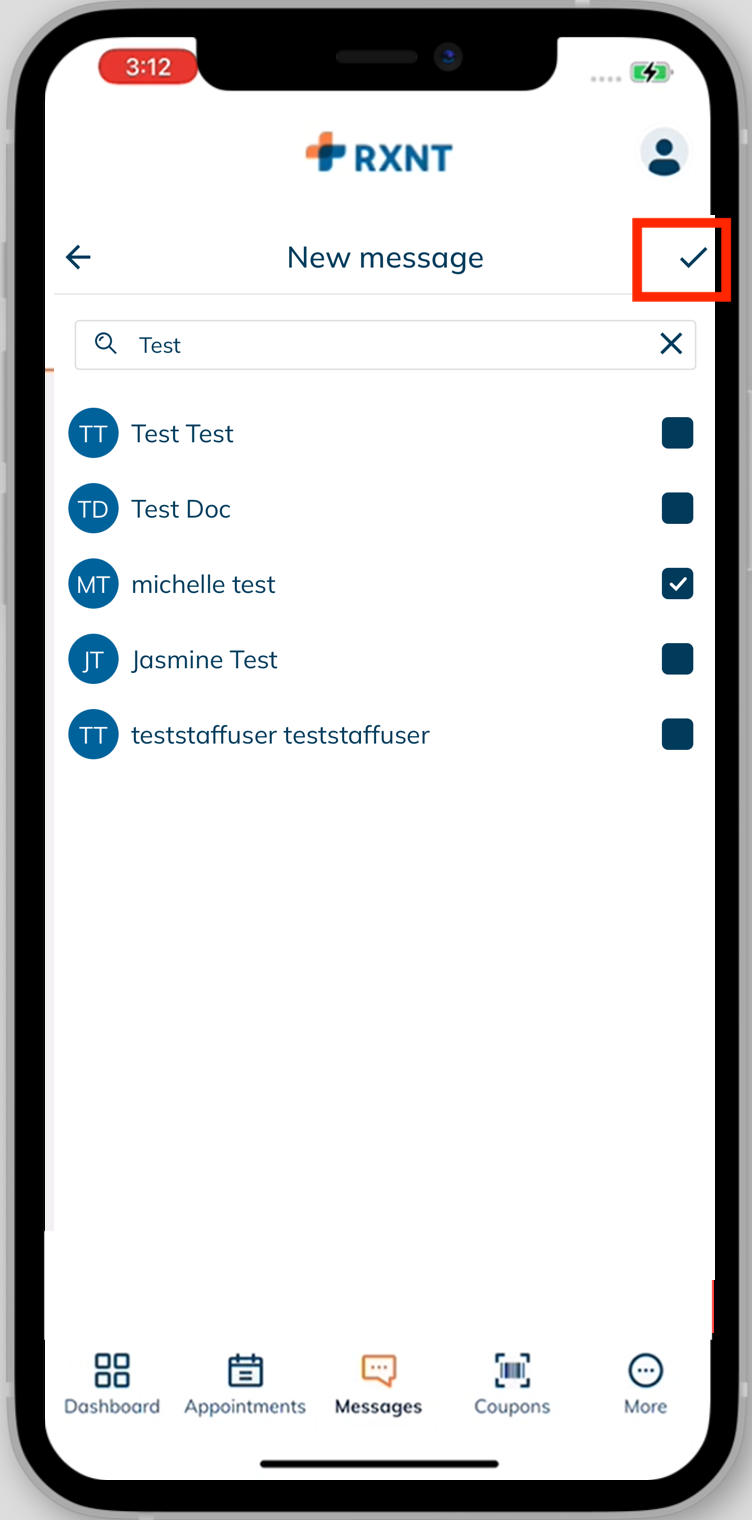The height and width of the screenshot is (1520, 752).
Task: Select the Test Doc checkbox
Action: click(677, 508)
